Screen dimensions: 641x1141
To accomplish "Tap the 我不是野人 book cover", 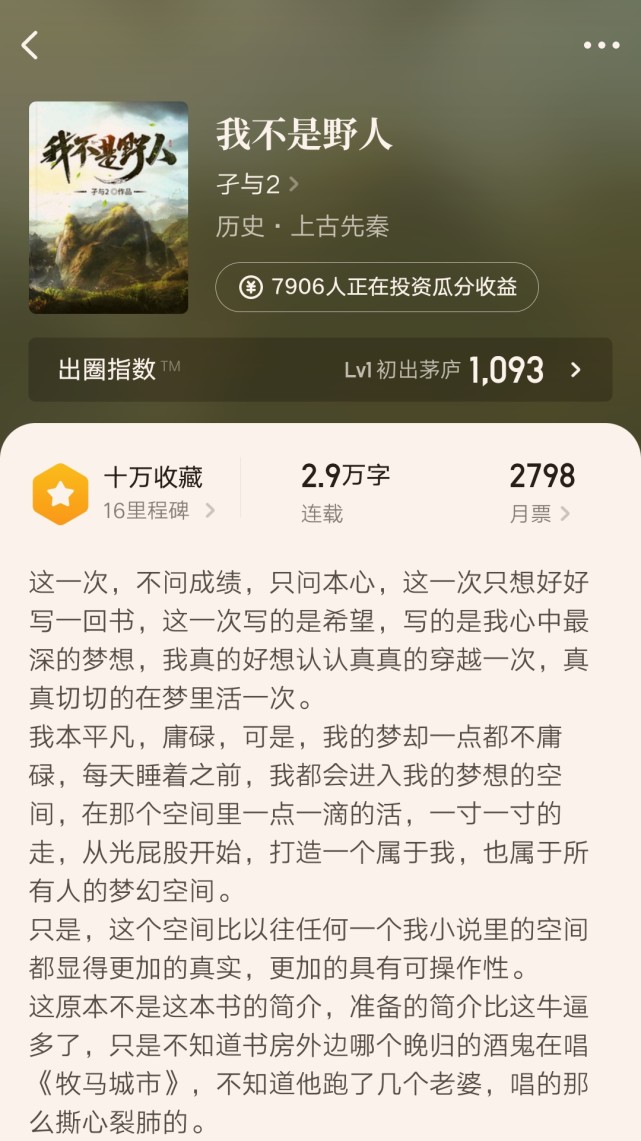I will (108, 207).
